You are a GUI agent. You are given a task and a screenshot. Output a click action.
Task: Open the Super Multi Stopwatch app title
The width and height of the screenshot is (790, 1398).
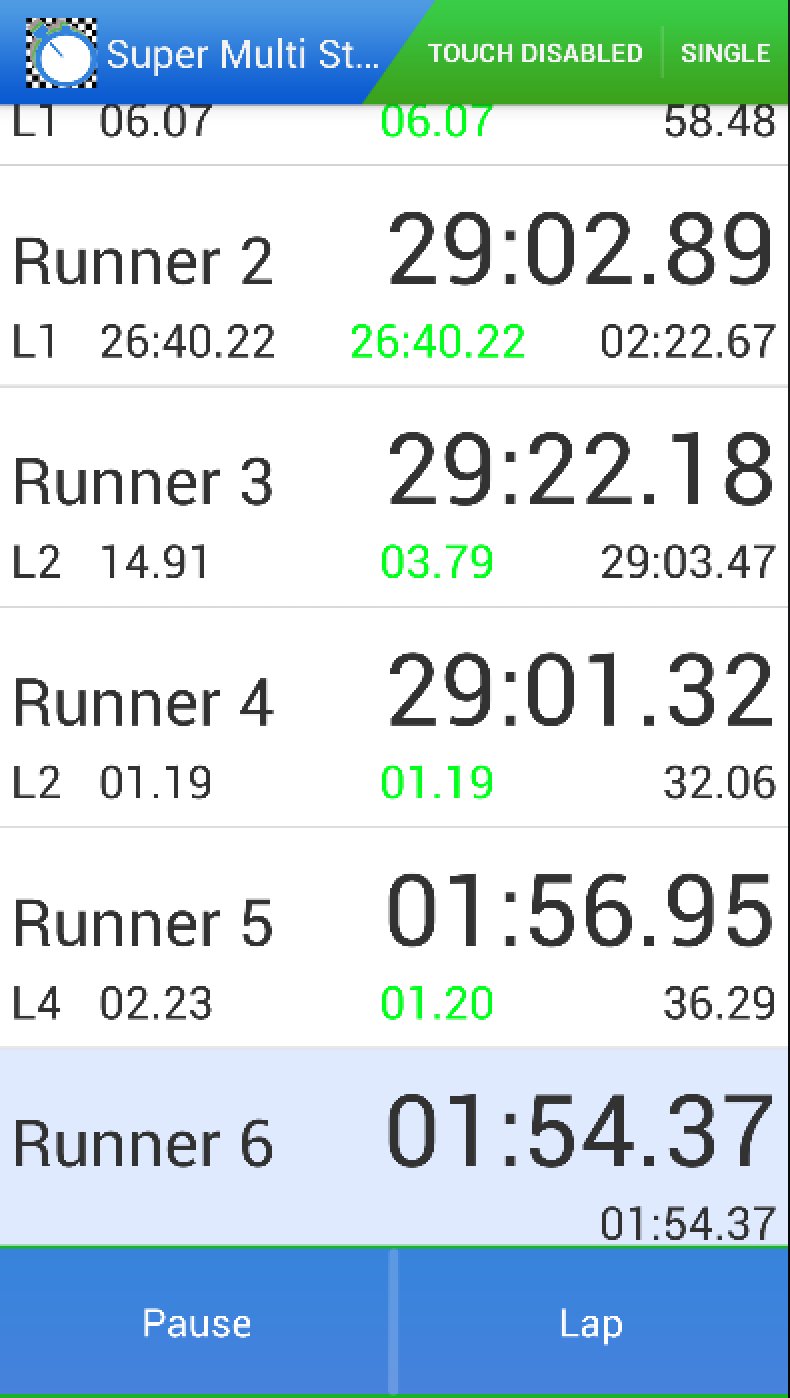(x=240, y=52)
